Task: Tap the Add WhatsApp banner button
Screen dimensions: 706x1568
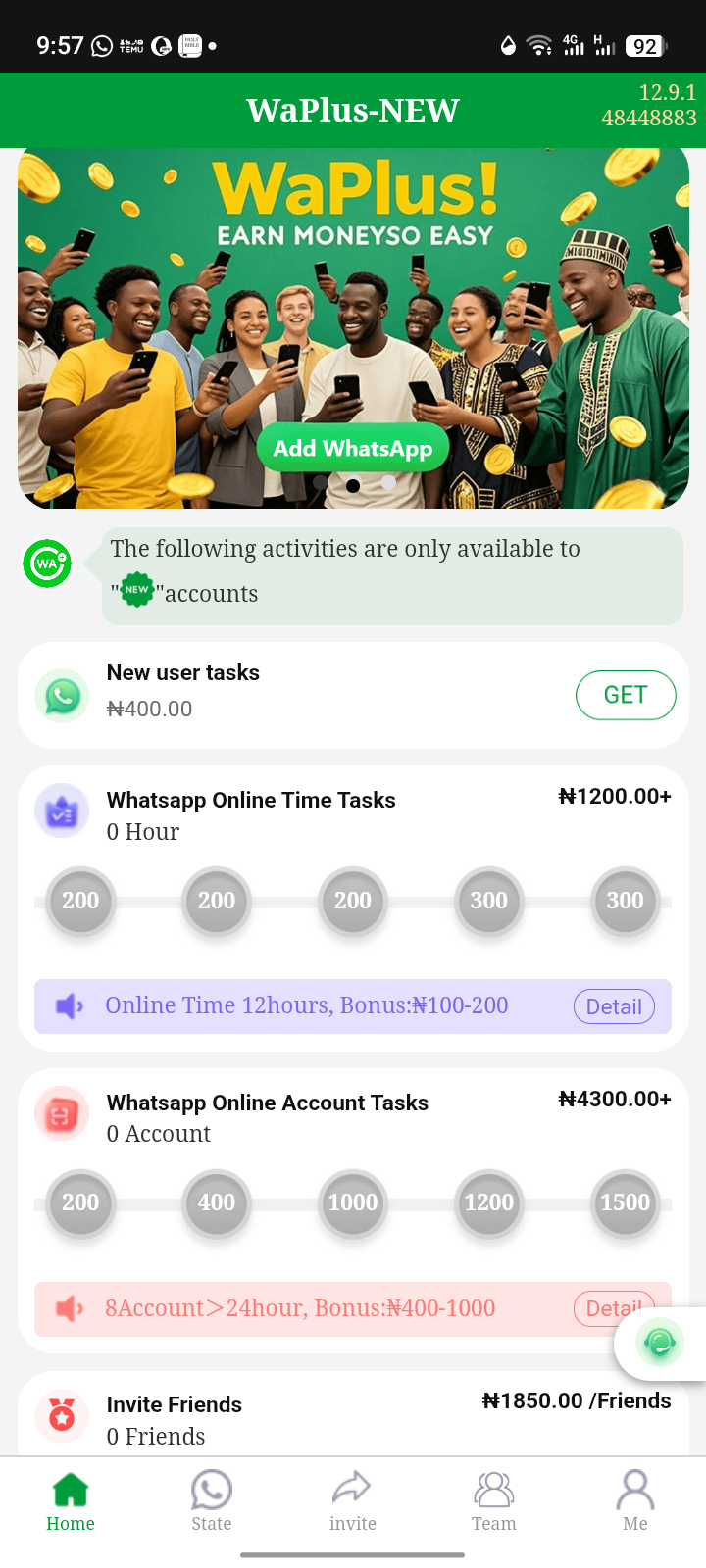Action: 352,449
